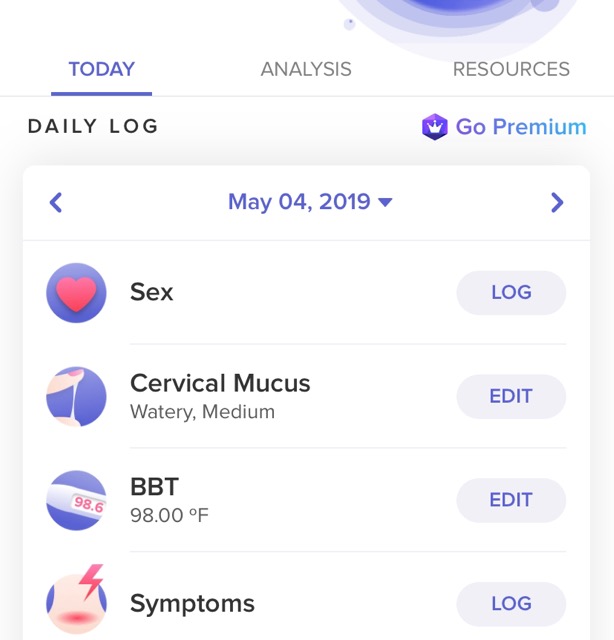Go to the next day
The width and height of the screenshot is (614, 640).
557,203
